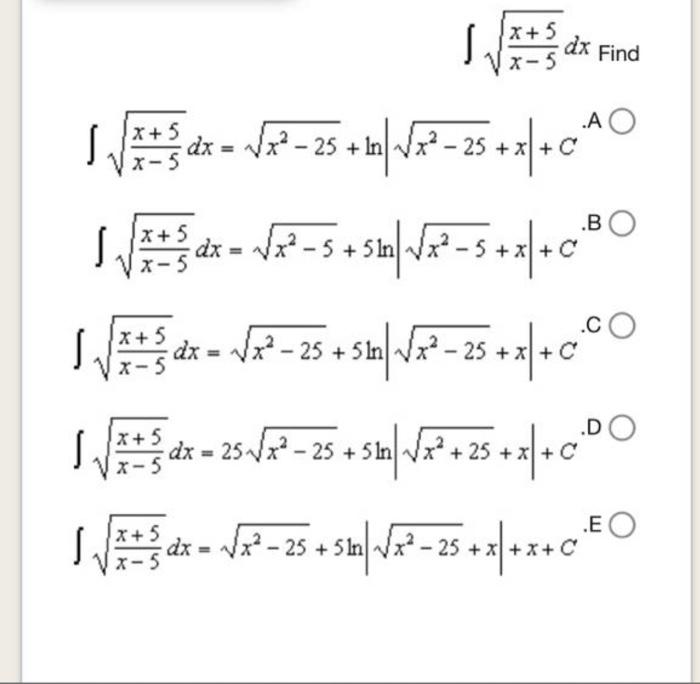Mark option C as the answer

point(624,326)
